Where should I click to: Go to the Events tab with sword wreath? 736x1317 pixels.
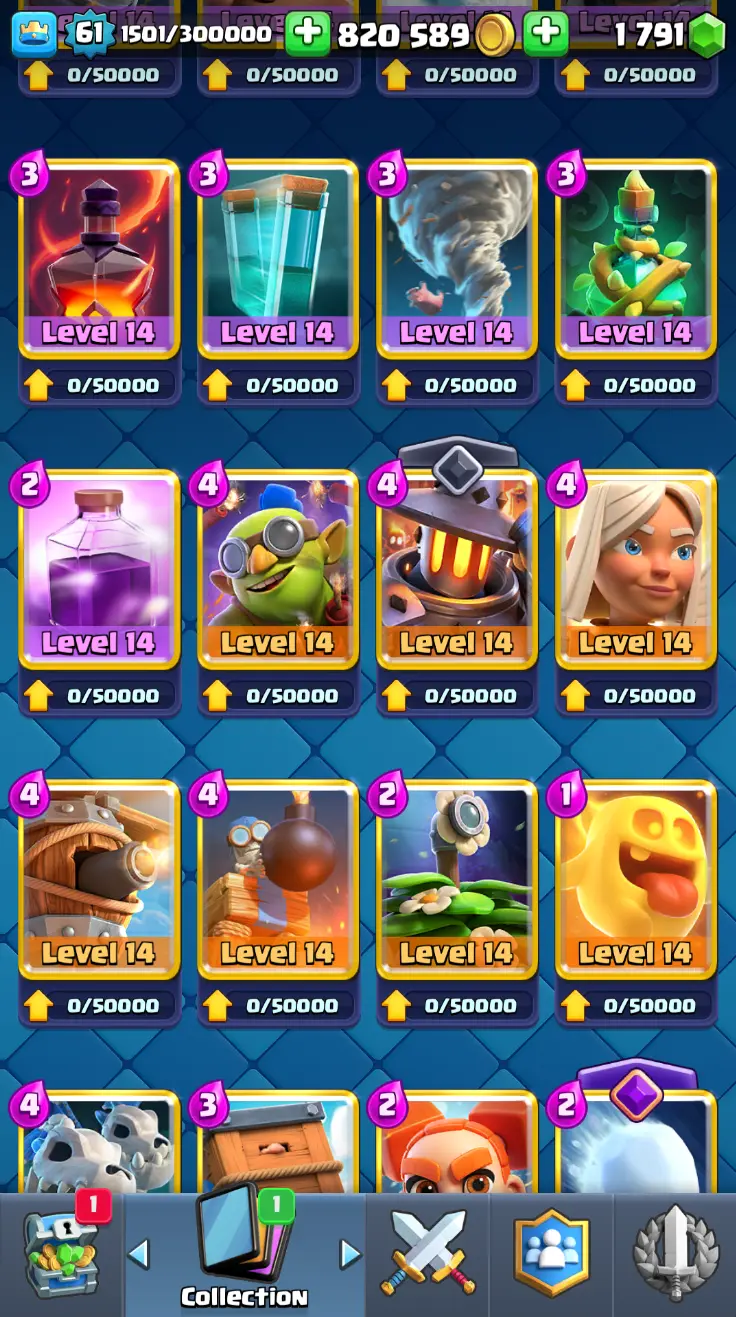coord(675,1253)
